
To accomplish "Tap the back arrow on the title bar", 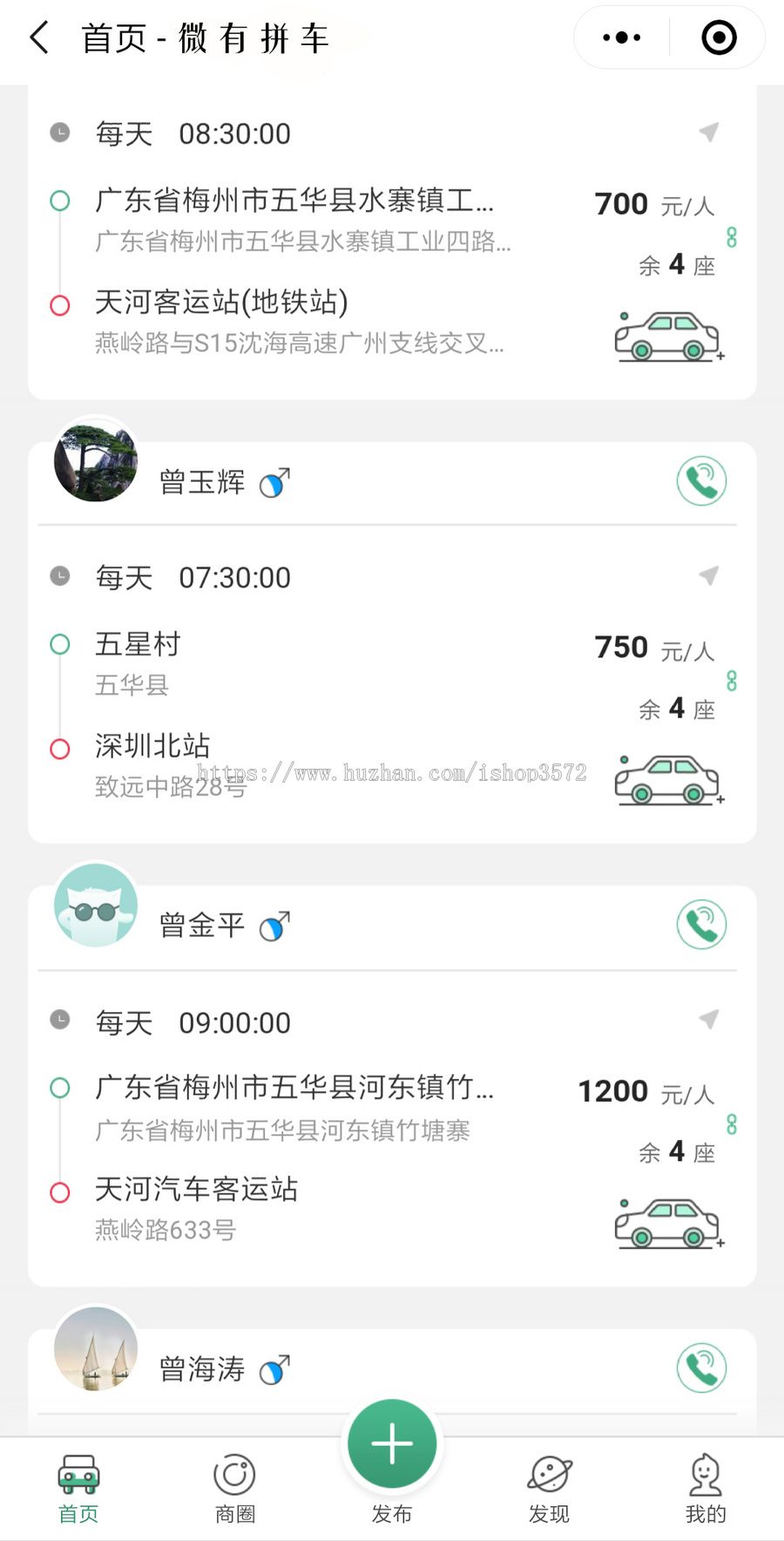I will pos(37,37).
